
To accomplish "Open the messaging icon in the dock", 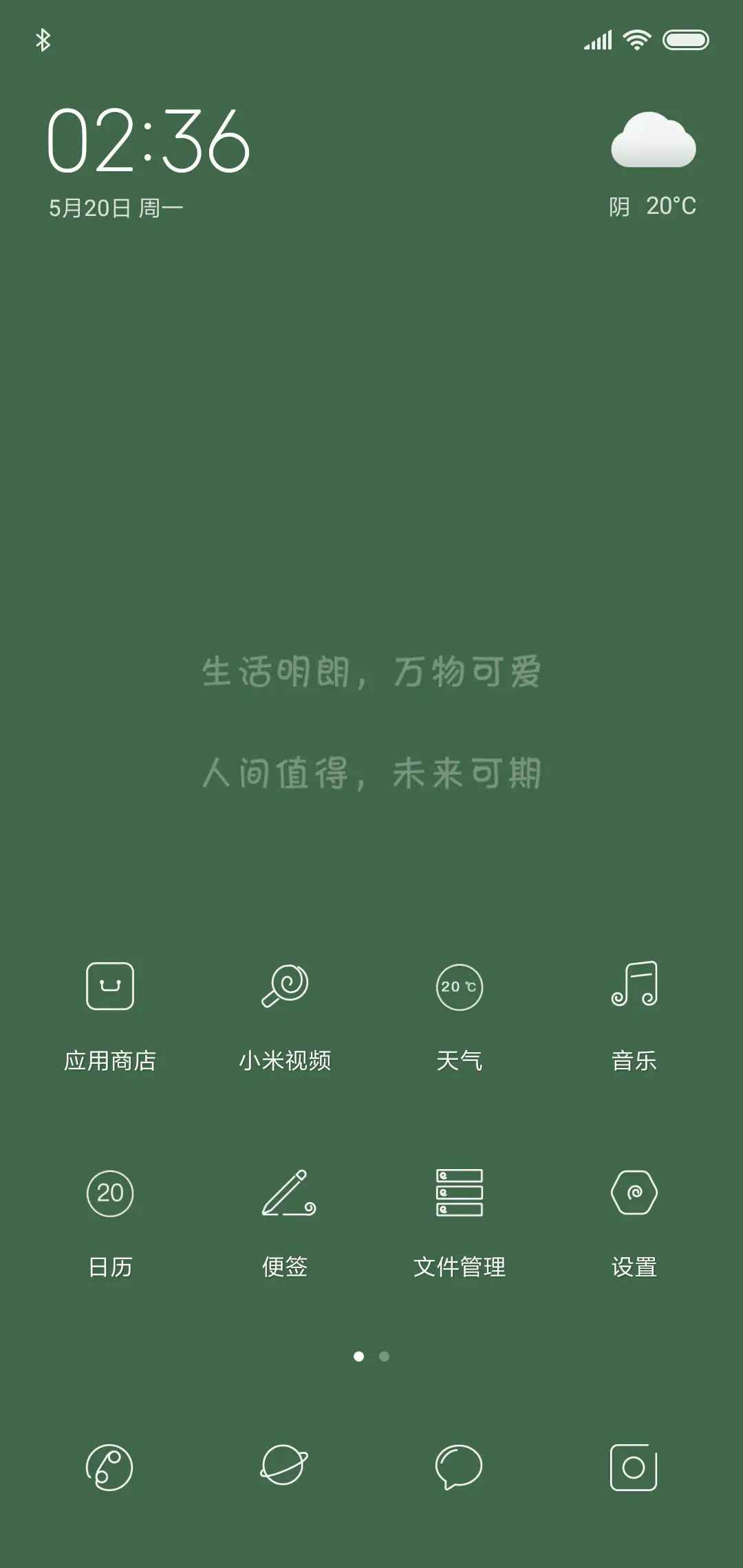I will [x=460, y=1468].
